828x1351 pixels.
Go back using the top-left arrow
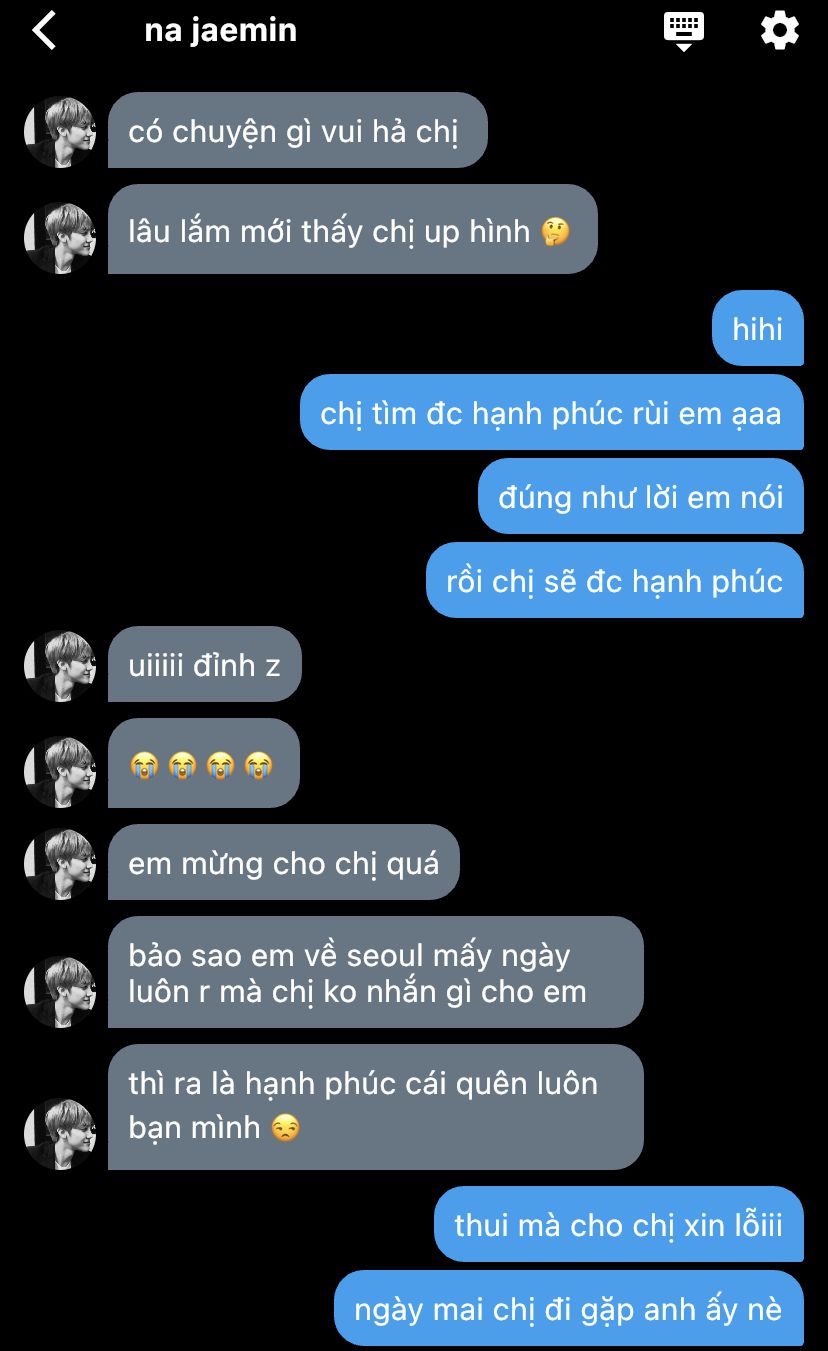[44, 31]
